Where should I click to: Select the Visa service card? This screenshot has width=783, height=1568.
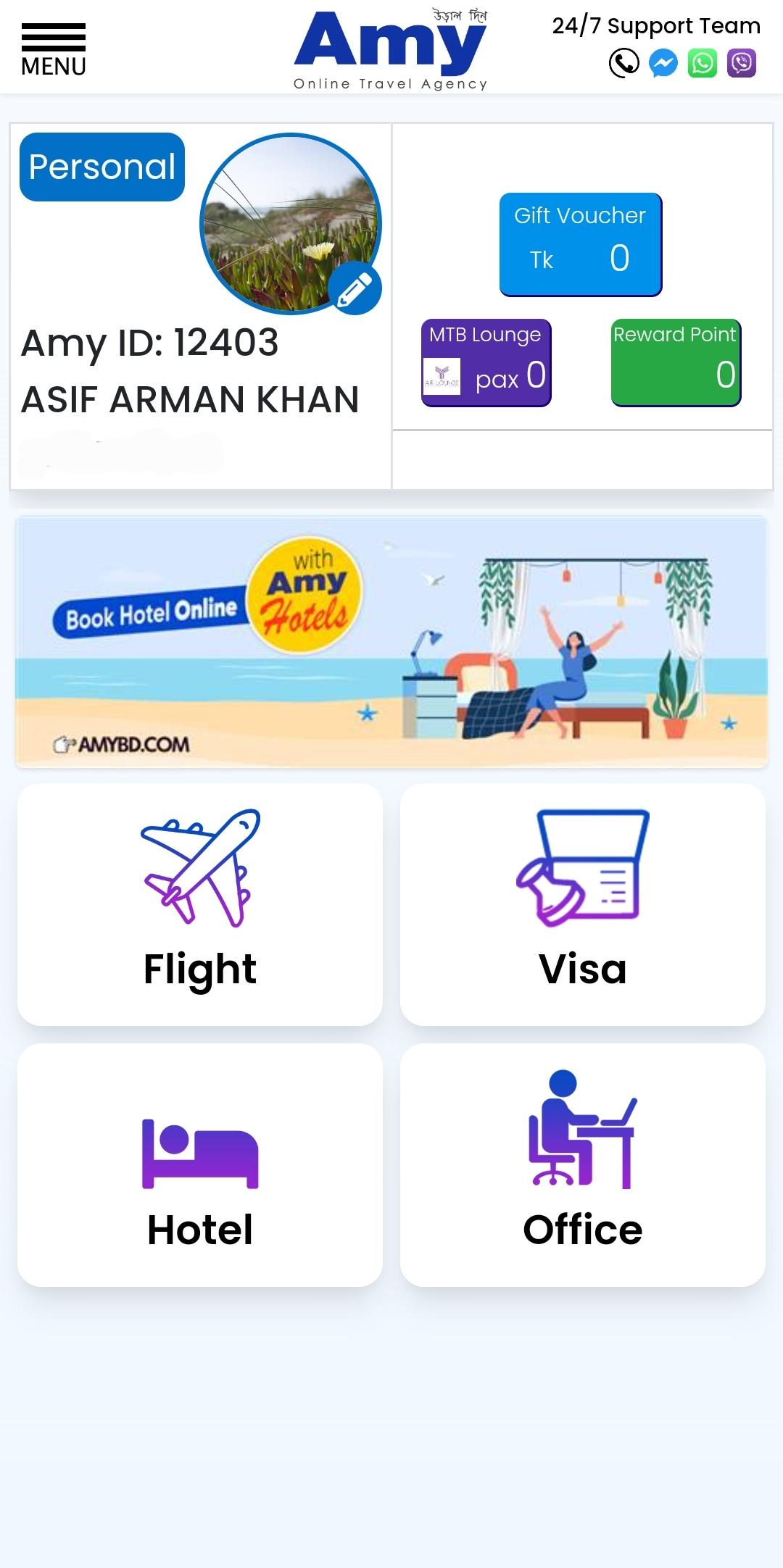tap(582, 904)
